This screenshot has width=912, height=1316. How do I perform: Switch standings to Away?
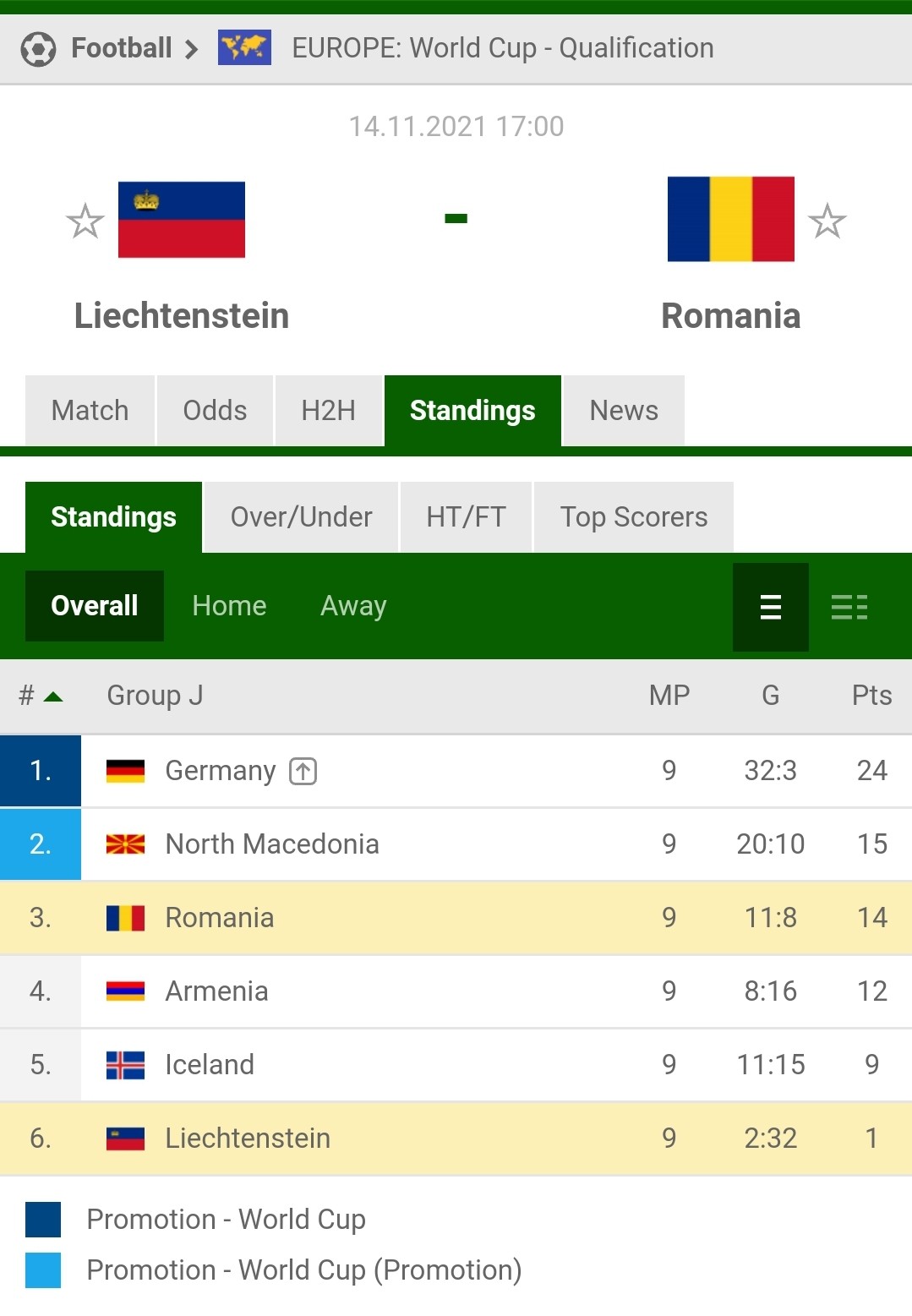[353, 606]
